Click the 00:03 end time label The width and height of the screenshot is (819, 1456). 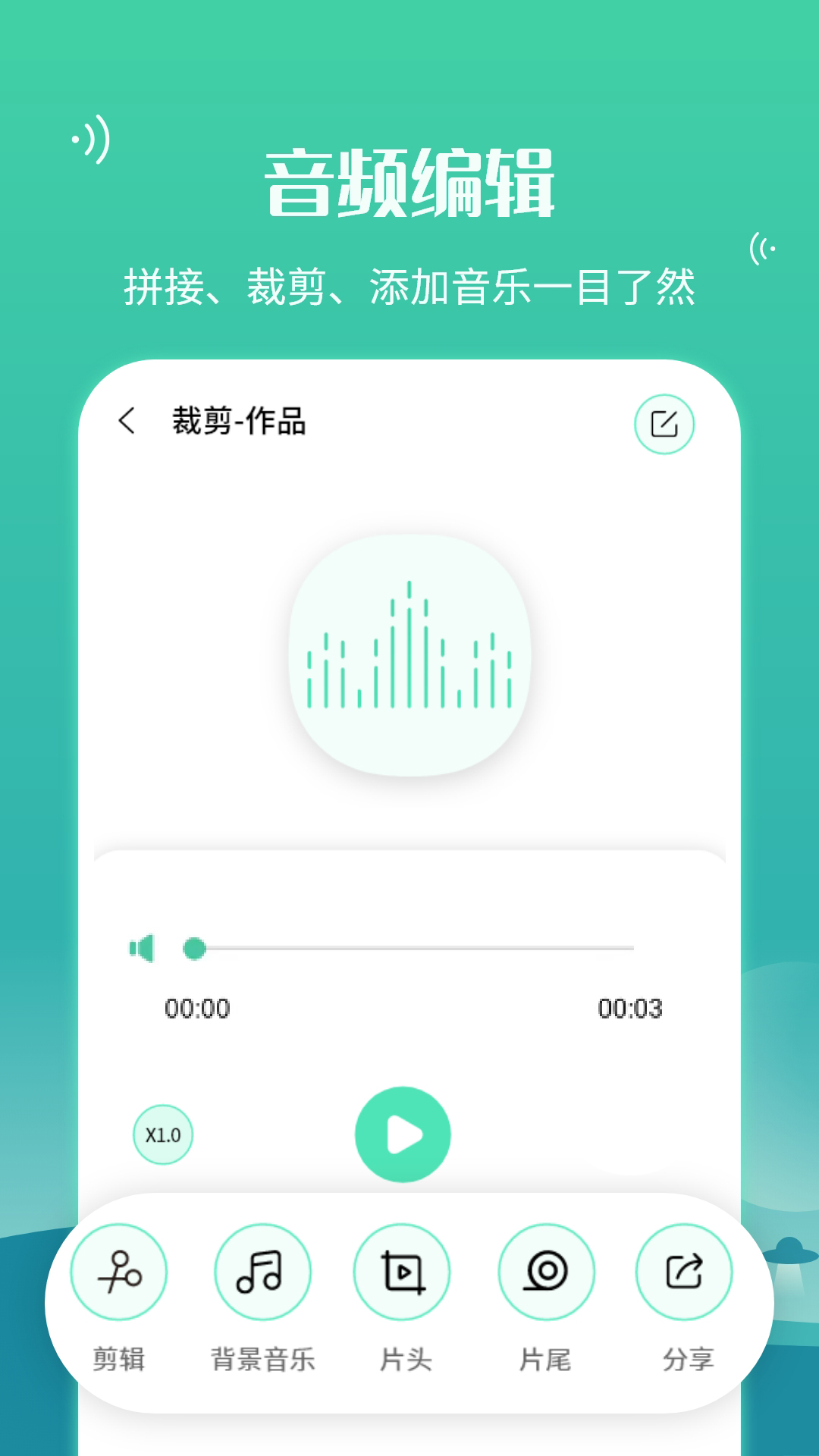point(629,1009)
